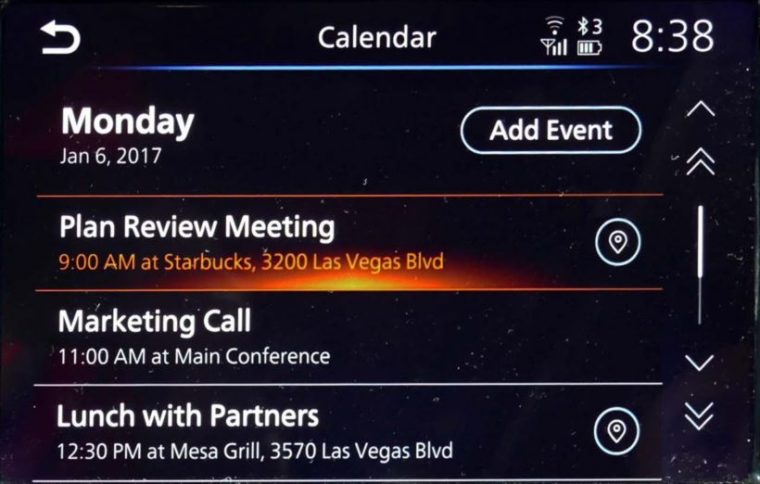Move down one item with the single down arrow
The image size is (760, 484).
click(x=701, y=362)
